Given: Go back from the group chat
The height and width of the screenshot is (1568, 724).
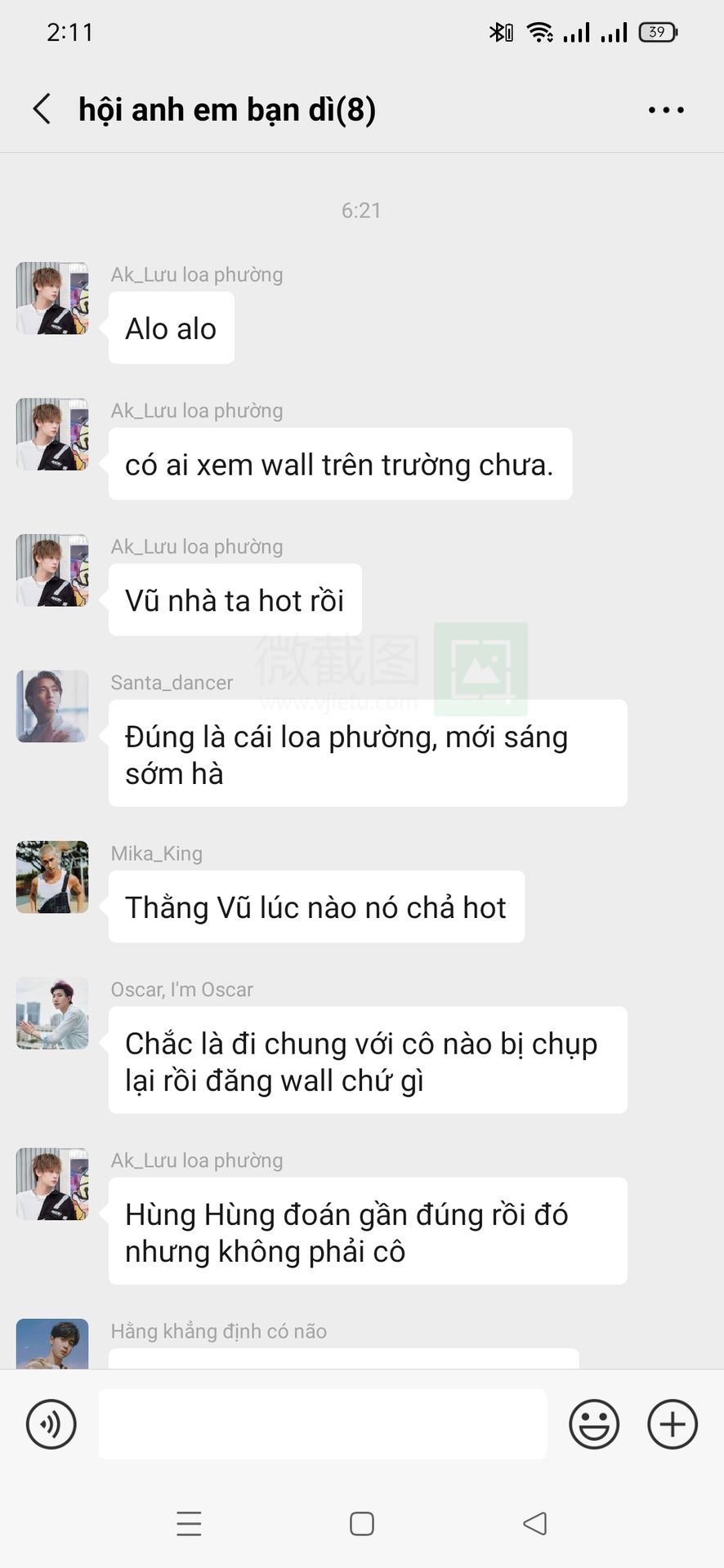Looking at the screenshot, I should [x=42, y=109].
